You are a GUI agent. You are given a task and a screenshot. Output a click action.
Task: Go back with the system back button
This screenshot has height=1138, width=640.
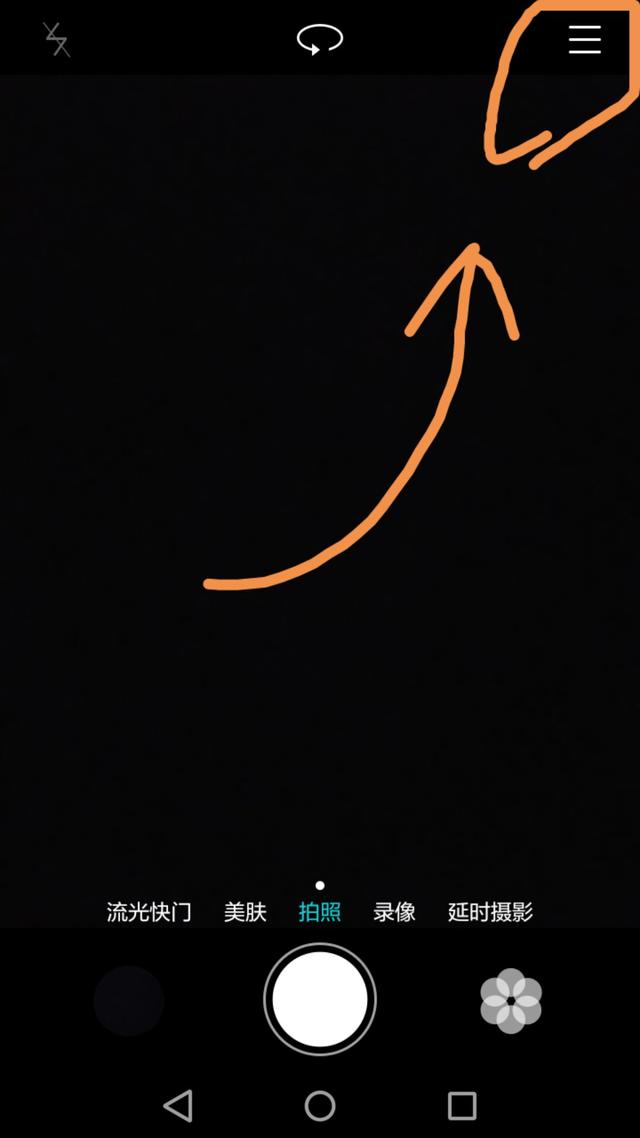coord(178,1105)
